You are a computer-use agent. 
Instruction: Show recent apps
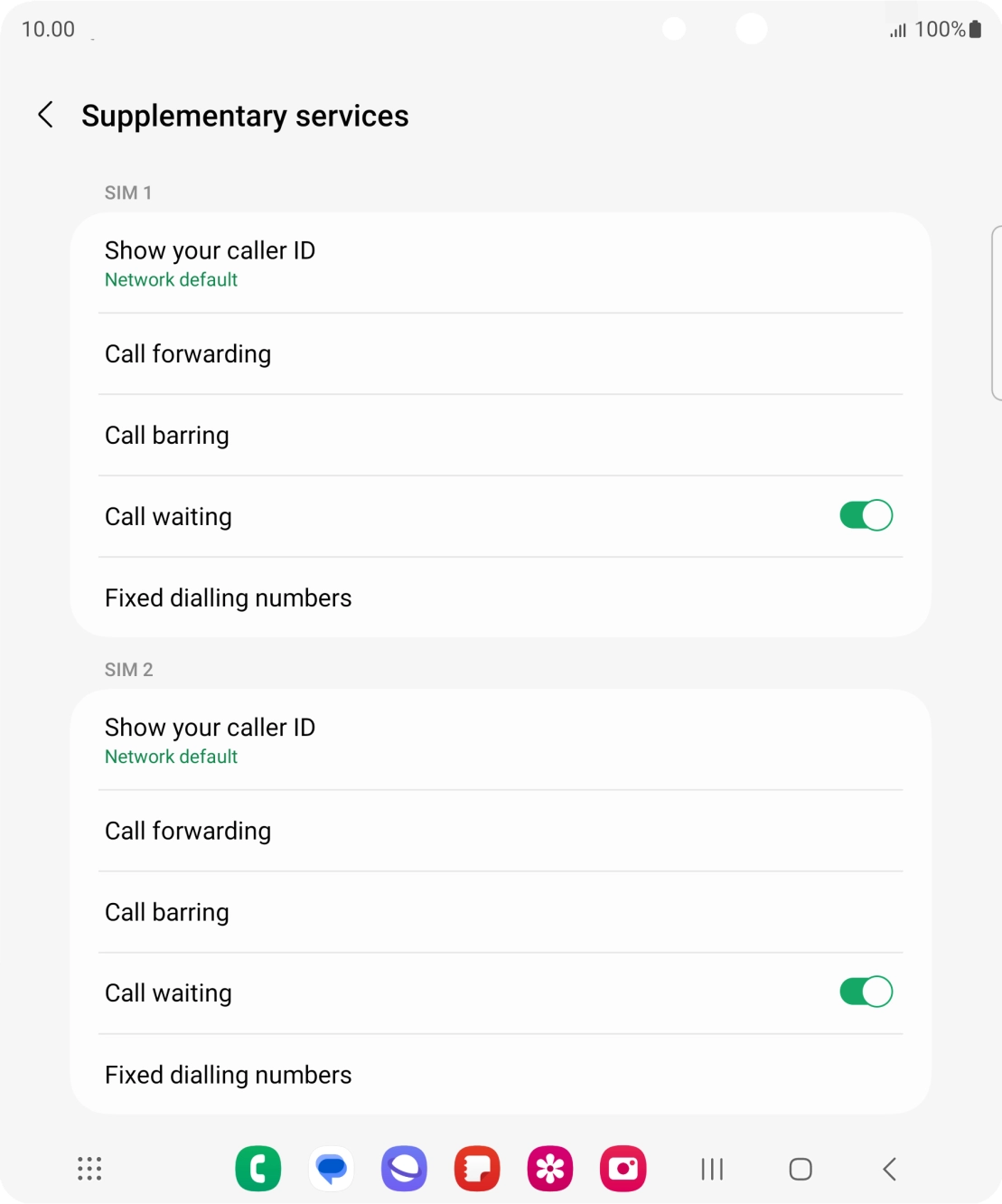(x=712, y=1169)
